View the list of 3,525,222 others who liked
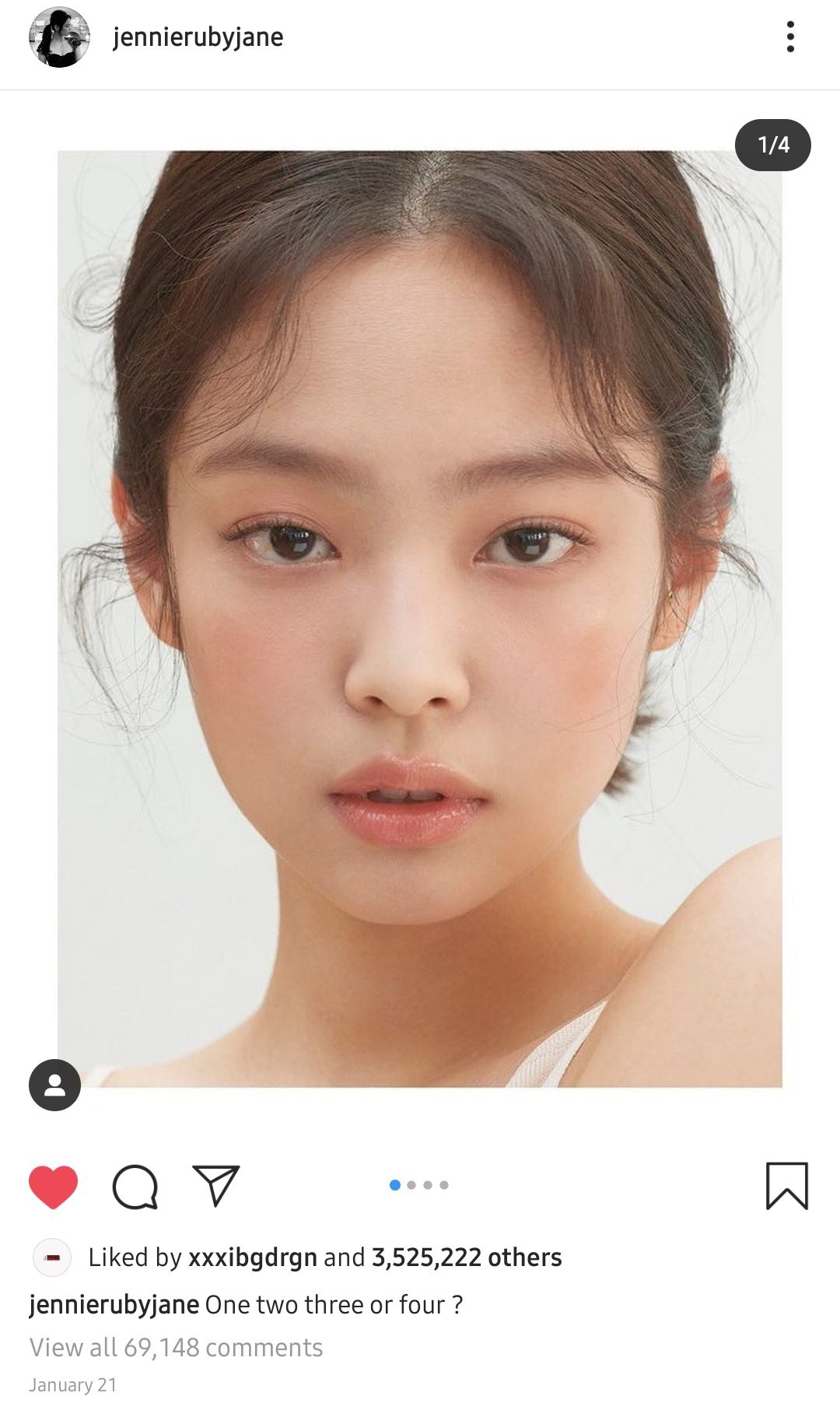Screen dimensions: 840x1417 [x=467, y=1257]
